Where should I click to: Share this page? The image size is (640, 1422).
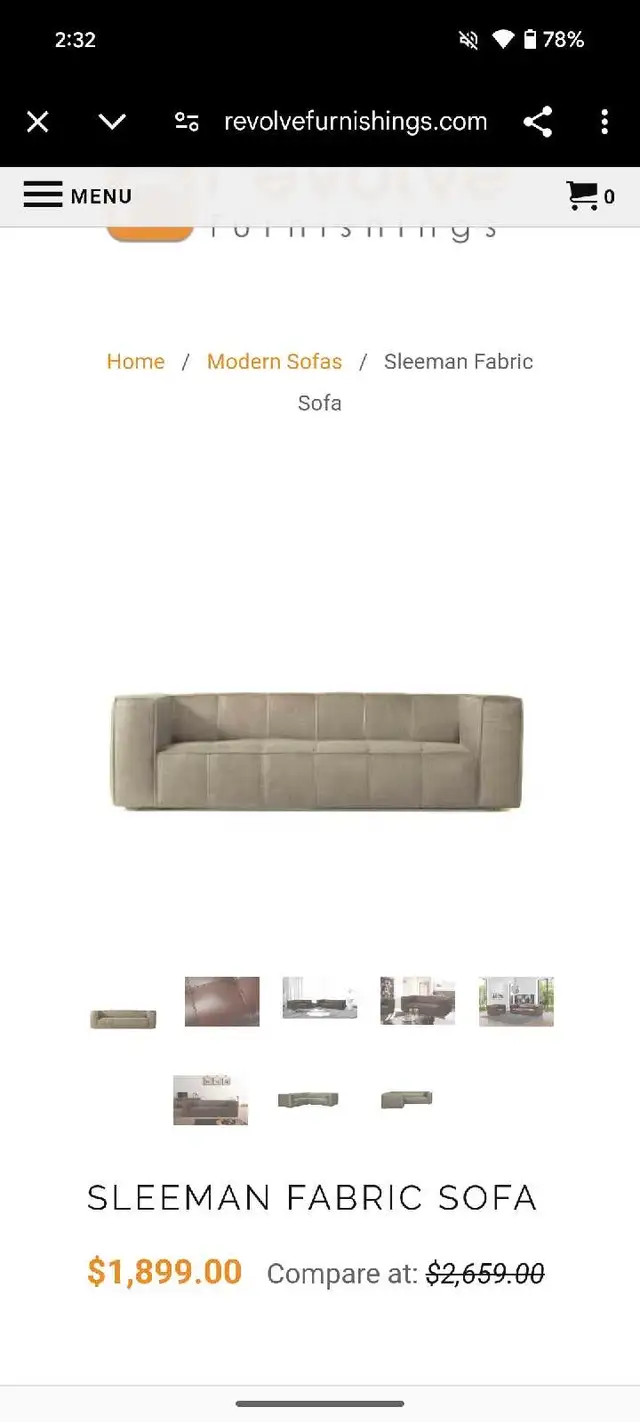coord(538,122)
